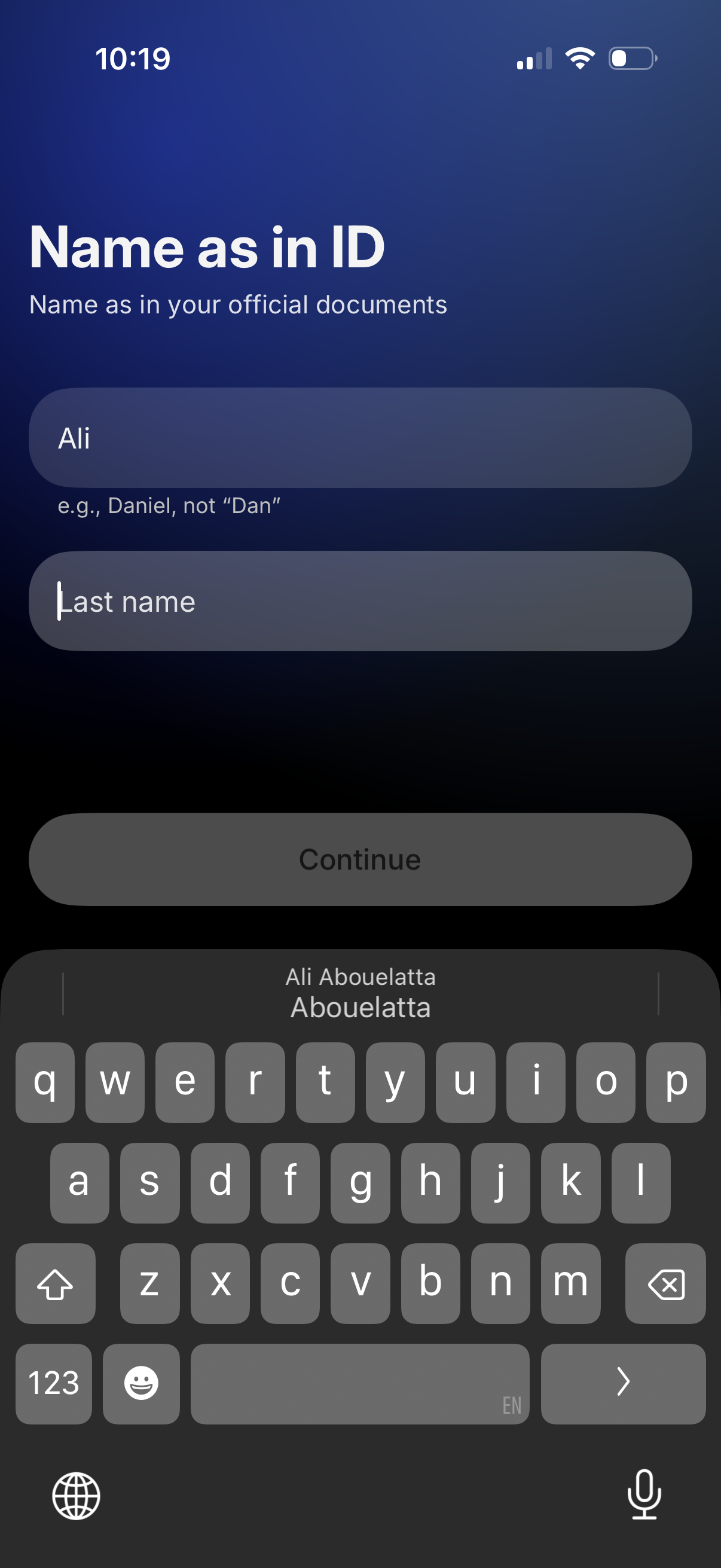The image size is (721, 1568).
Task: Tap the first name field showing Ali
Action: [x=360, y=437]
